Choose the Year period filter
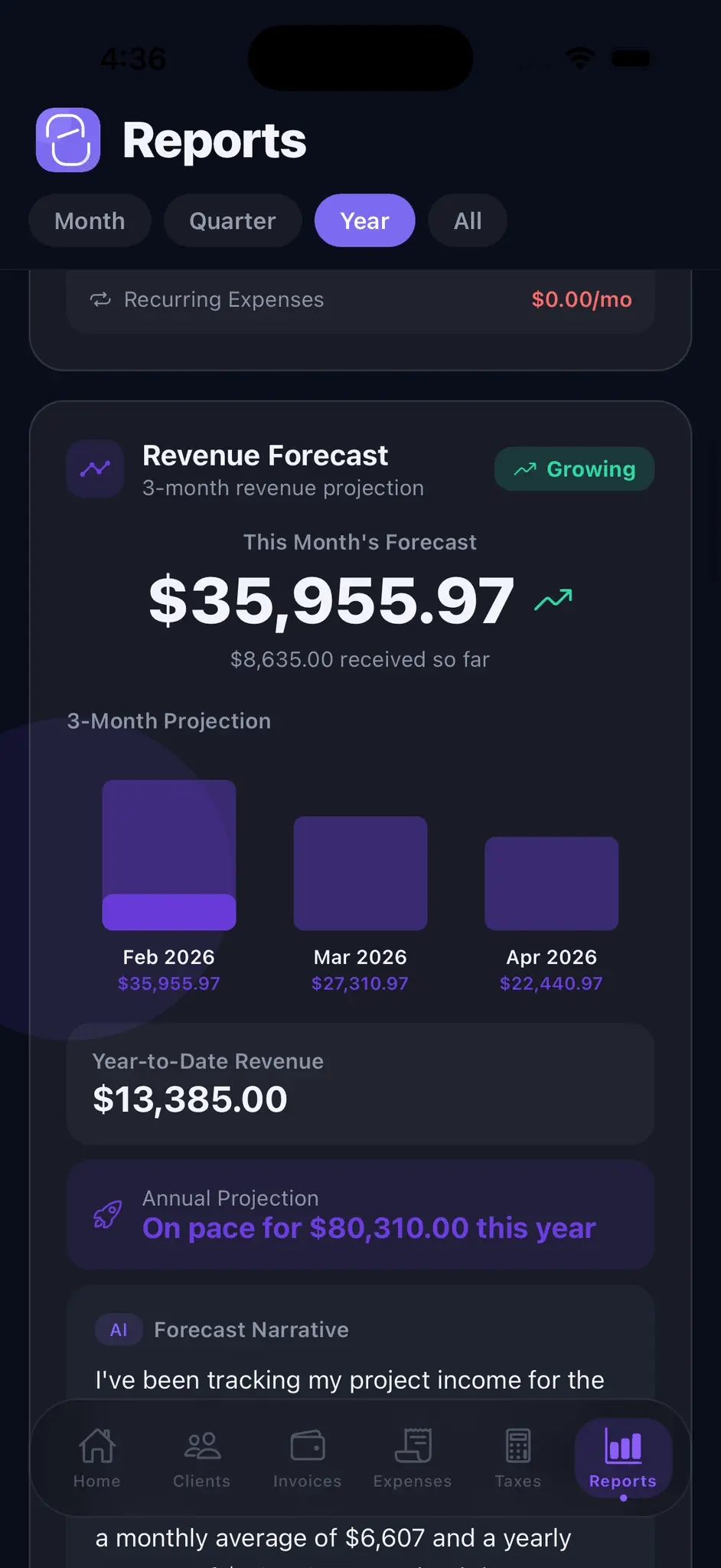This screenshot has height=1568, width=721. (365, 220)
